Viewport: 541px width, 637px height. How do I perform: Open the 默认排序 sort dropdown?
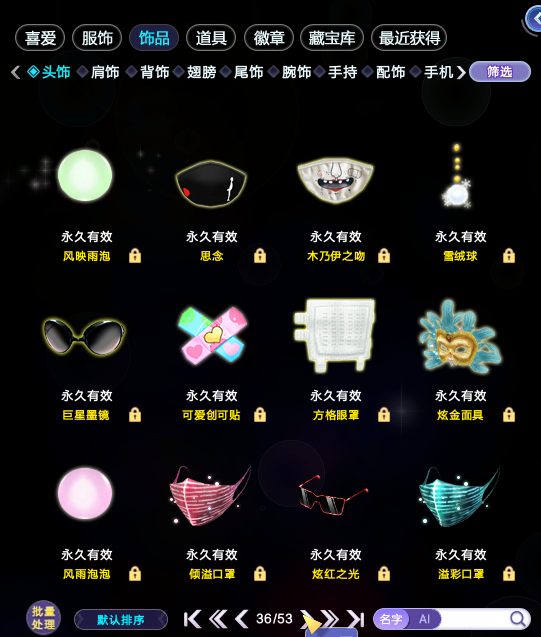click(121, 620)
